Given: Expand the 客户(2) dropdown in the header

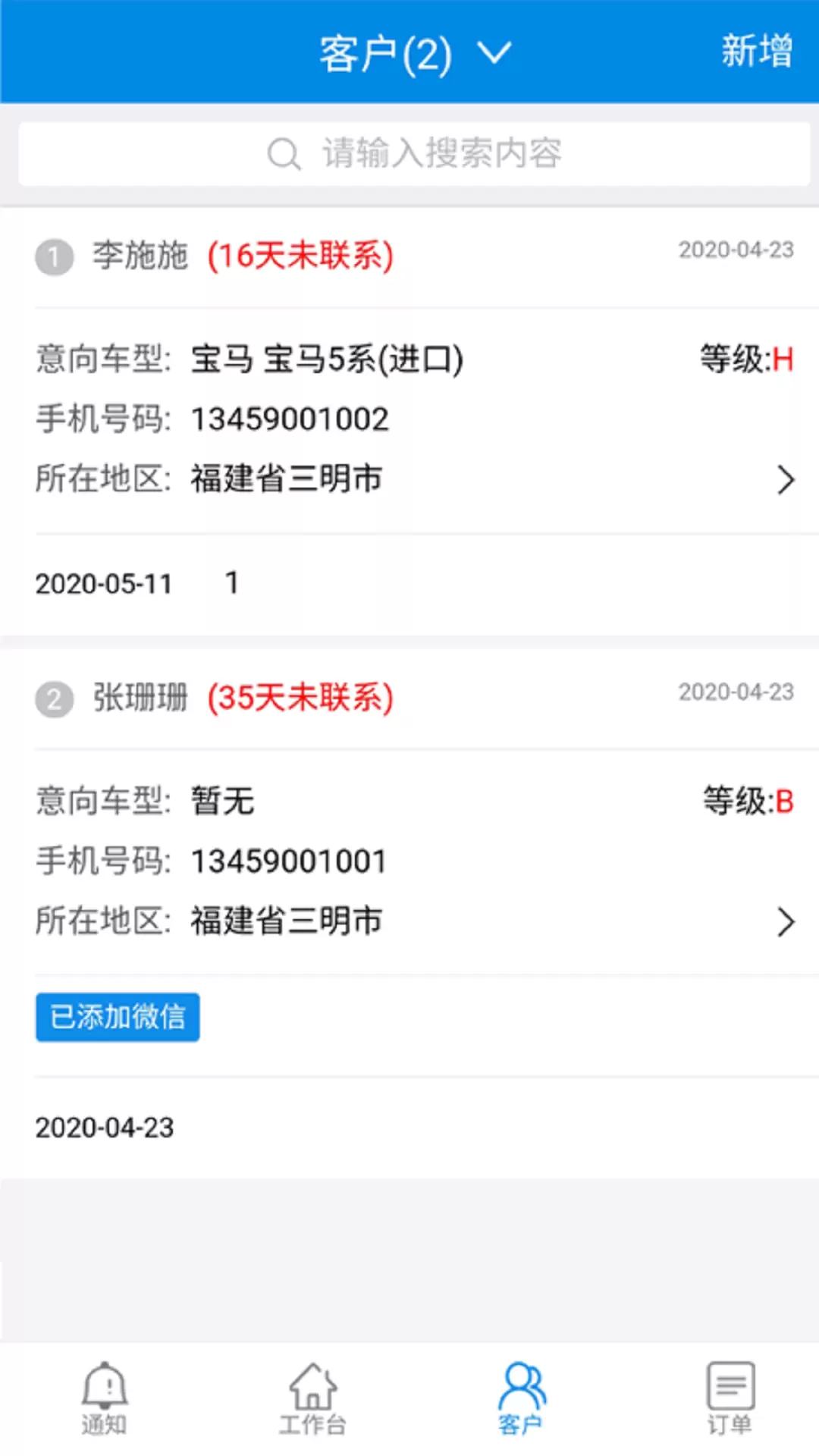Looking at the screenshot, I should click(x=416, y=53).
